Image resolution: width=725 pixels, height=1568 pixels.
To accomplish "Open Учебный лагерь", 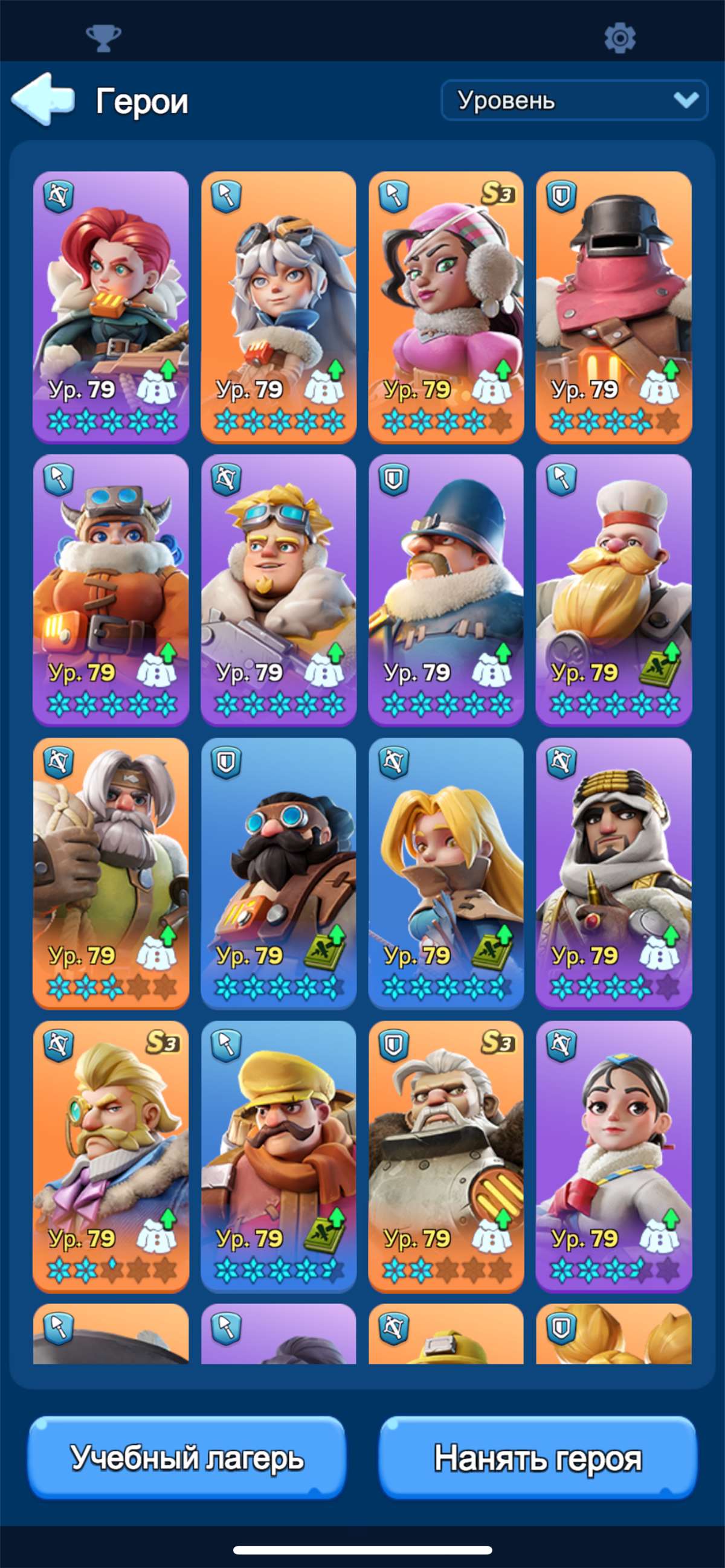I will click(x=187, y=1457).
